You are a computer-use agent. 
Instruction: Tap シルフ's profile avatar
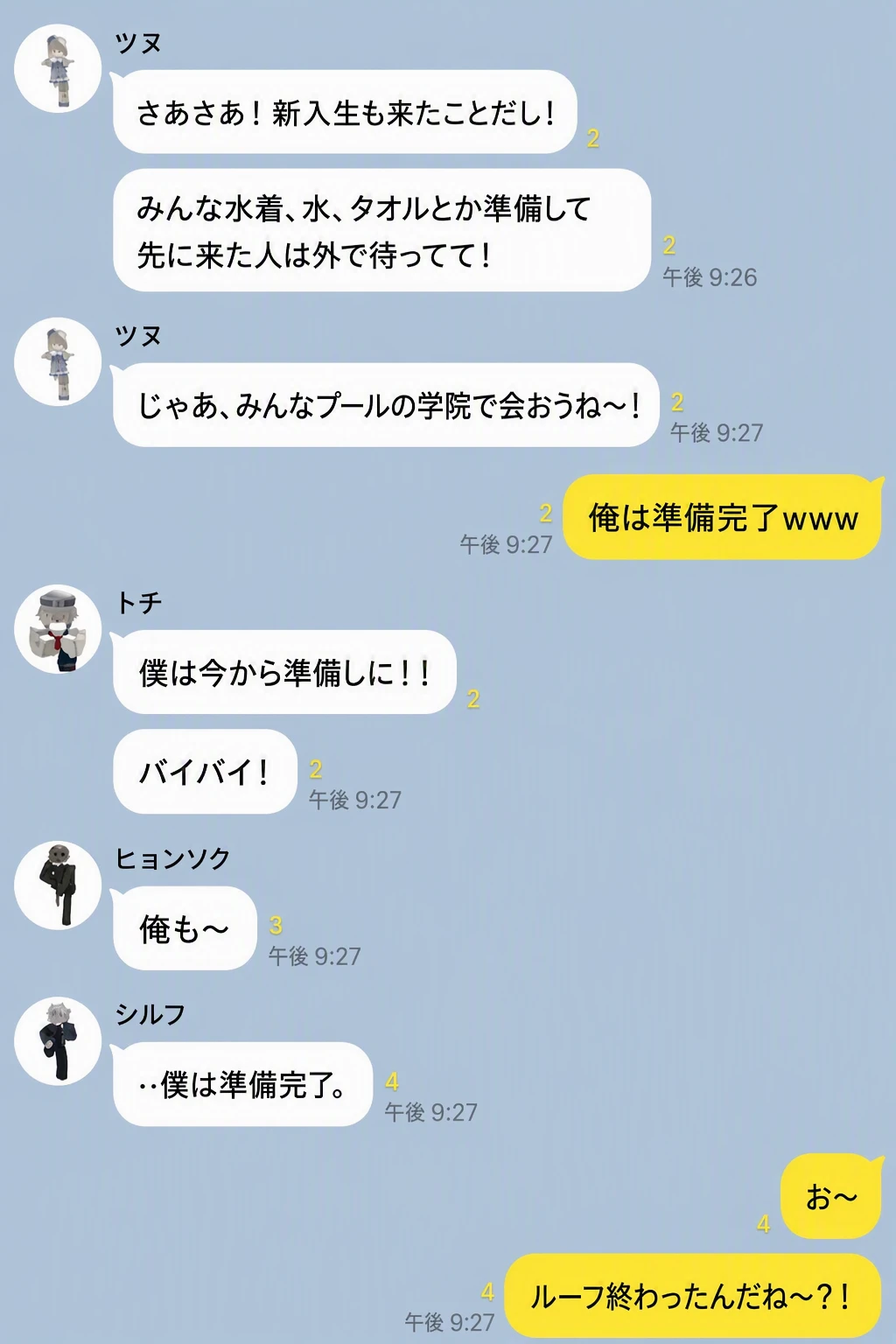58,1041
